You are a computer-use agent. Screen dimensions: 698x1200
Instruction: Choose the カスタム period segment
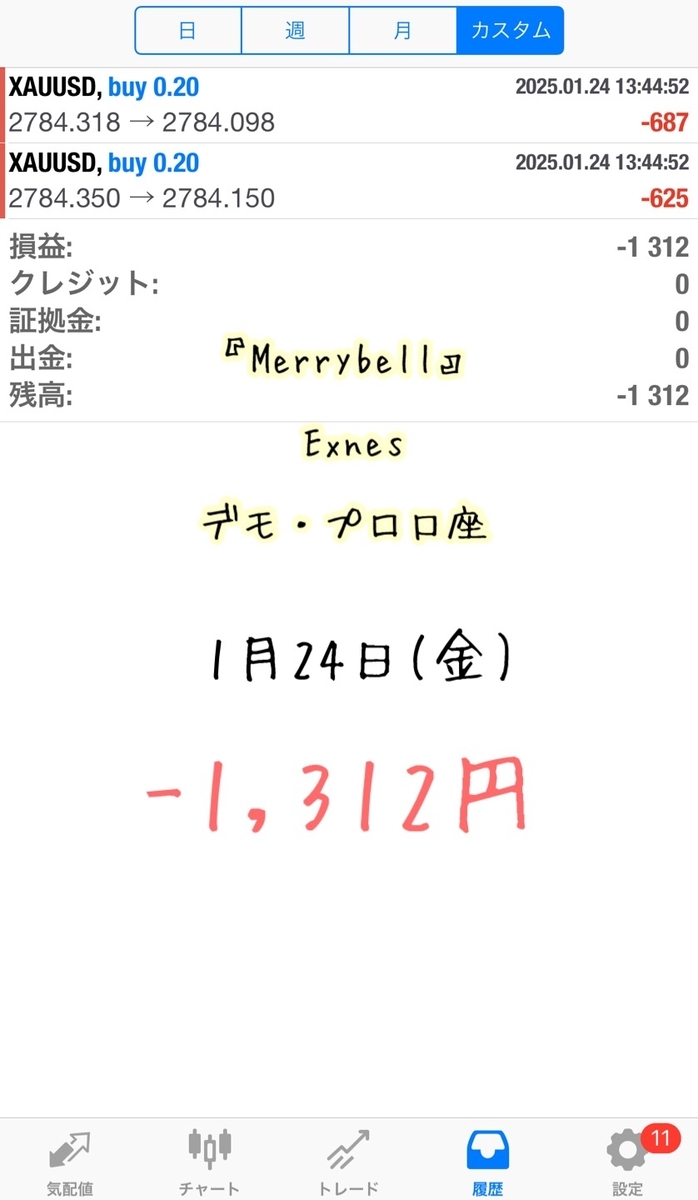pos(510,31)
